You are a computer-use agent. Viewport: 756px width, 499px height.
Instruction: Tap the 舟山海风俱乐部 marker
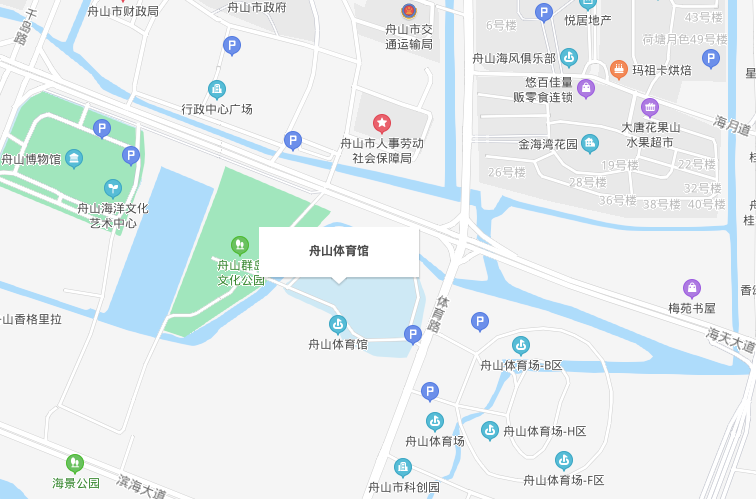(x=569, y=58)
